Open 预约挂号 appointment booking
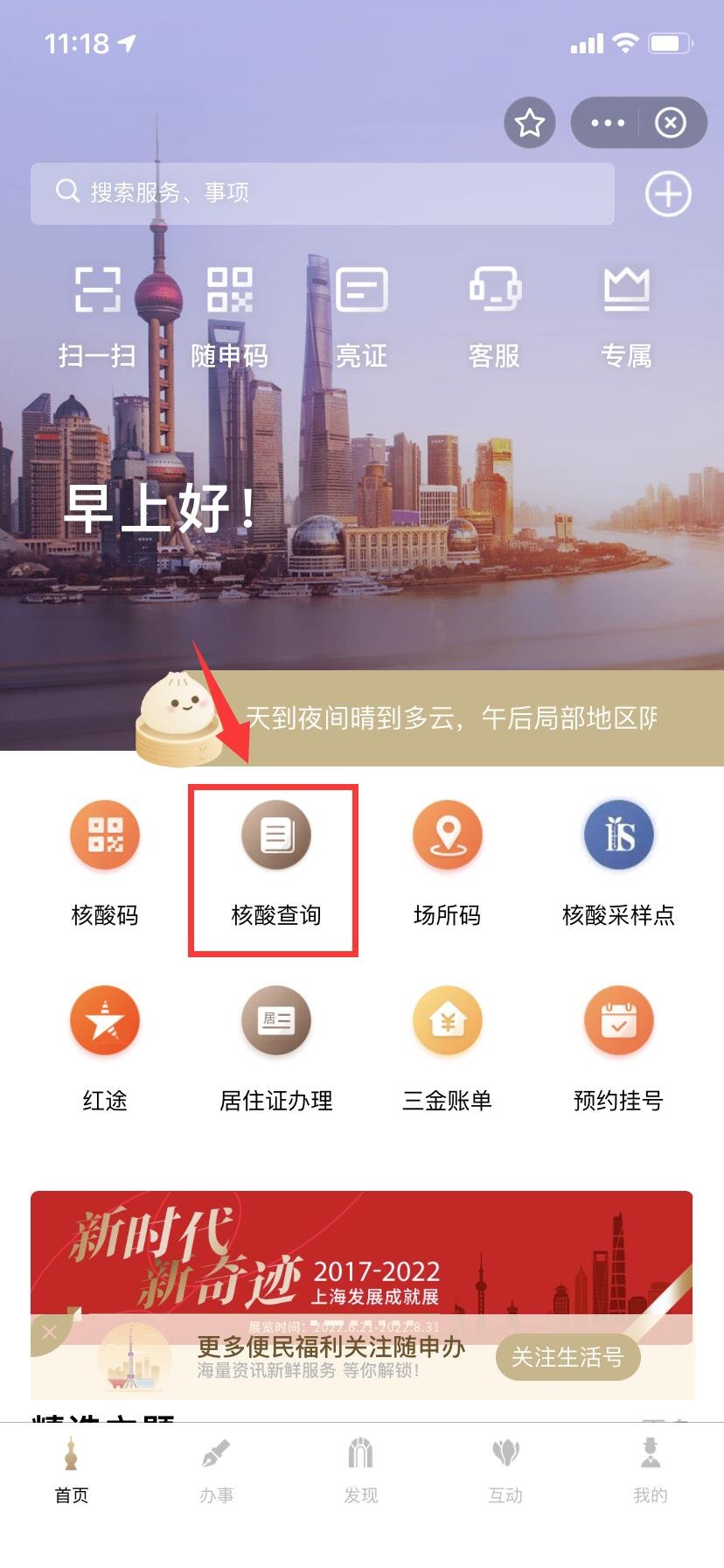The height and width of the screenshot is (1568, 724). pyautogui.click(x=618, y=1047)
